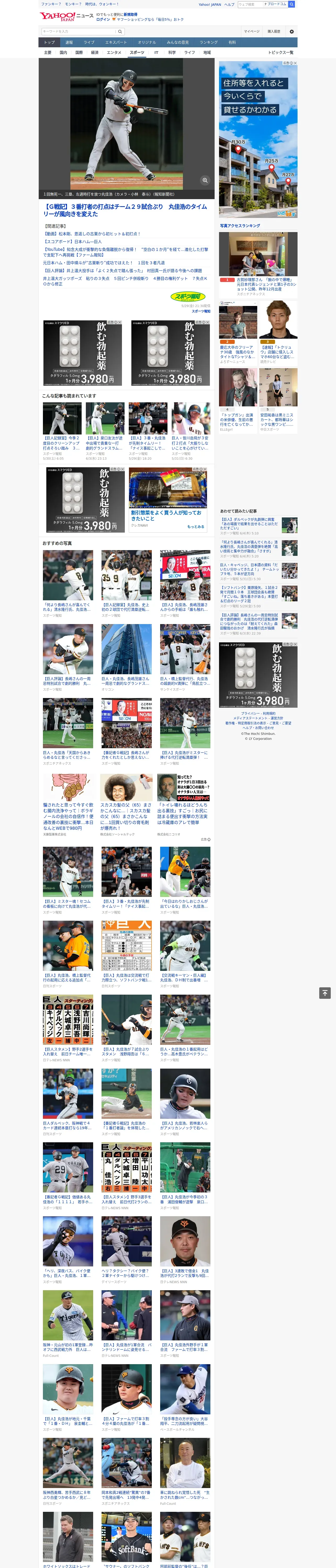Viewport: 336px width, 1568px height.
Task: Tap the もっとみる link
Action: point(196,527)
